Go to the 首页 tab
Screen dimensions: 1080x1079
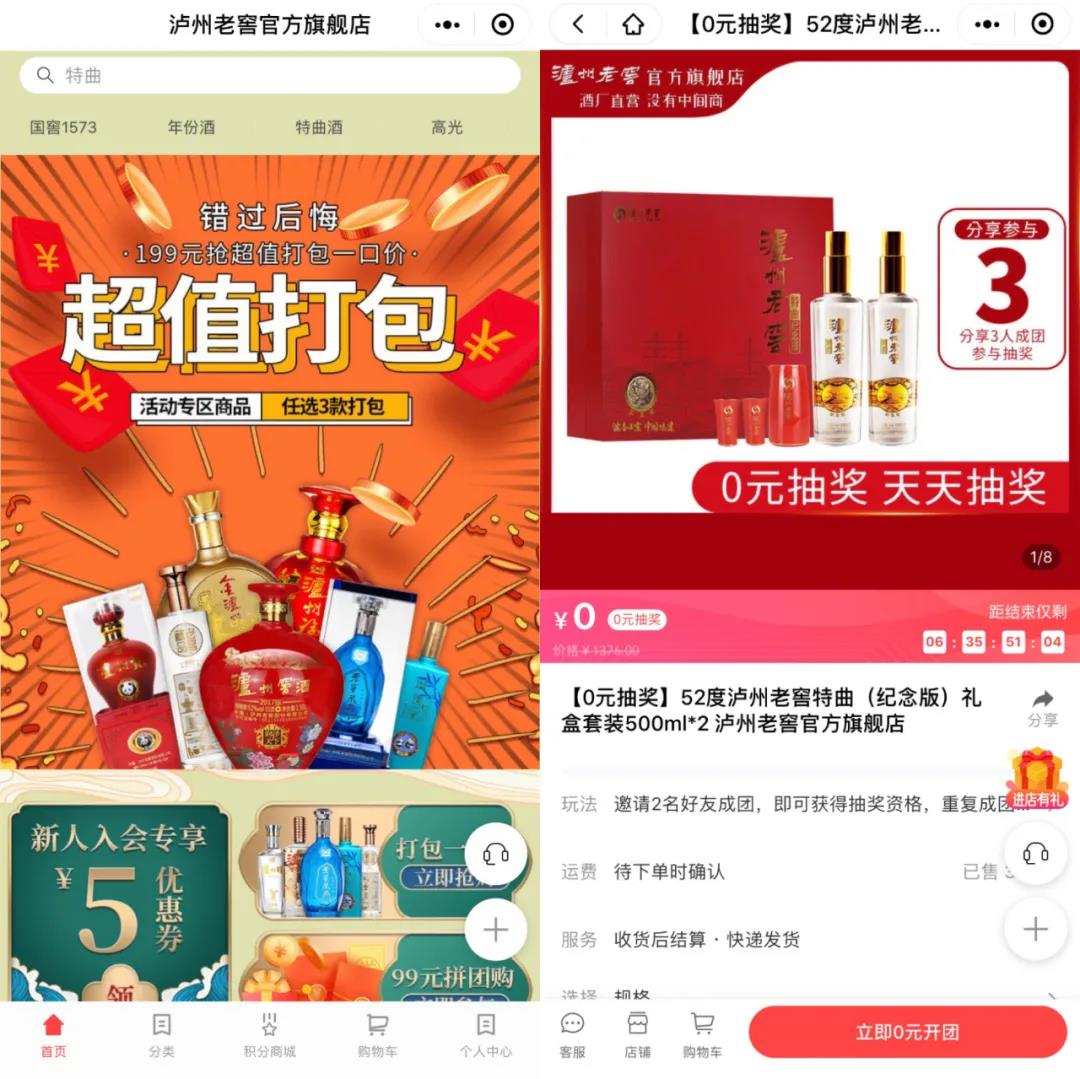pos(54,1035)
